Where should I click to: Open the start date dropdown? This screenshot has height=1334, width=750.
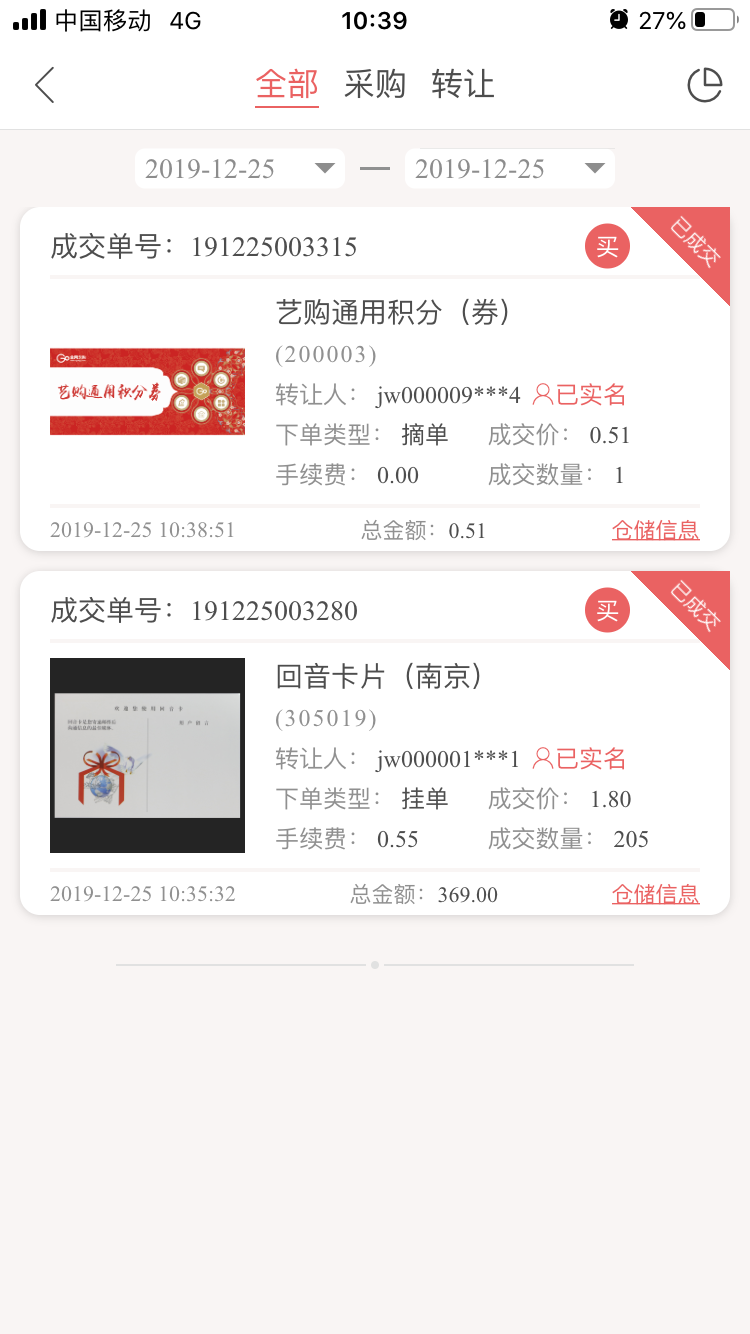(x=240, y=169)
